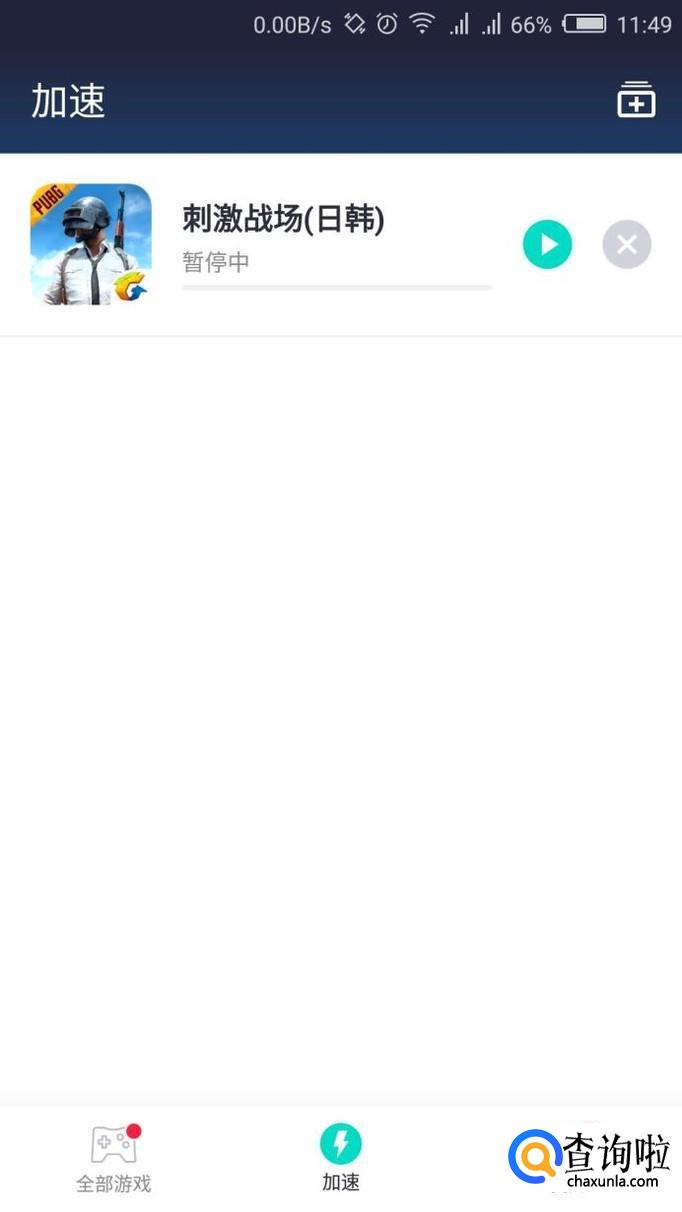
Task: Cancel the 刺激战场(日韩) download
Action: pos(627,245)
